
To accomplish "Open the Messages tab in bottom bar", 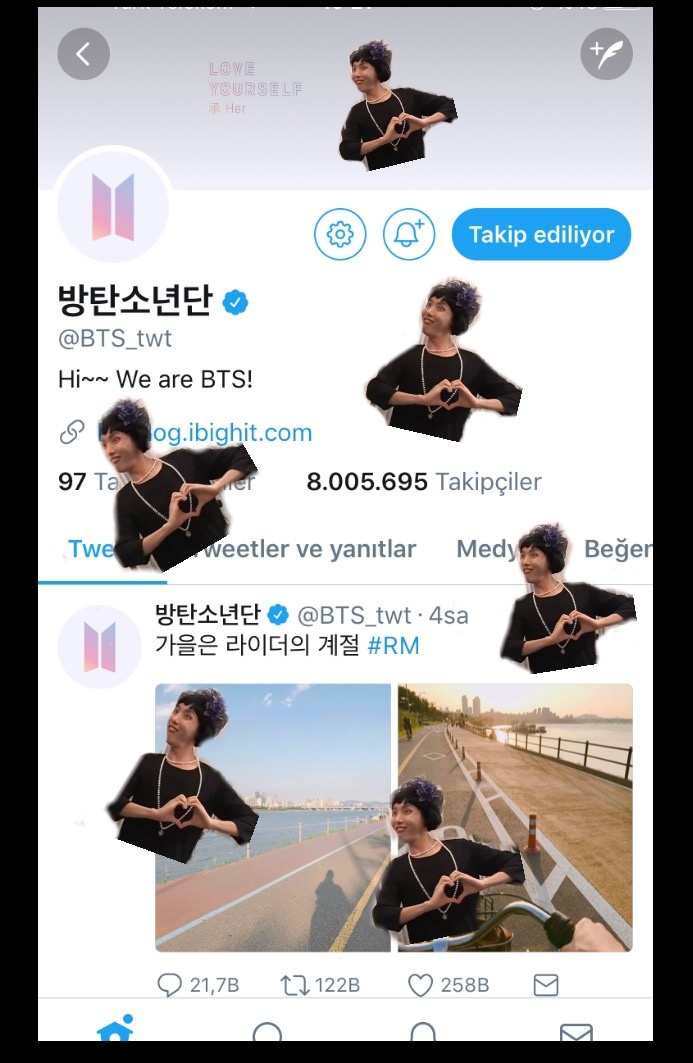I will [576, 1032].
